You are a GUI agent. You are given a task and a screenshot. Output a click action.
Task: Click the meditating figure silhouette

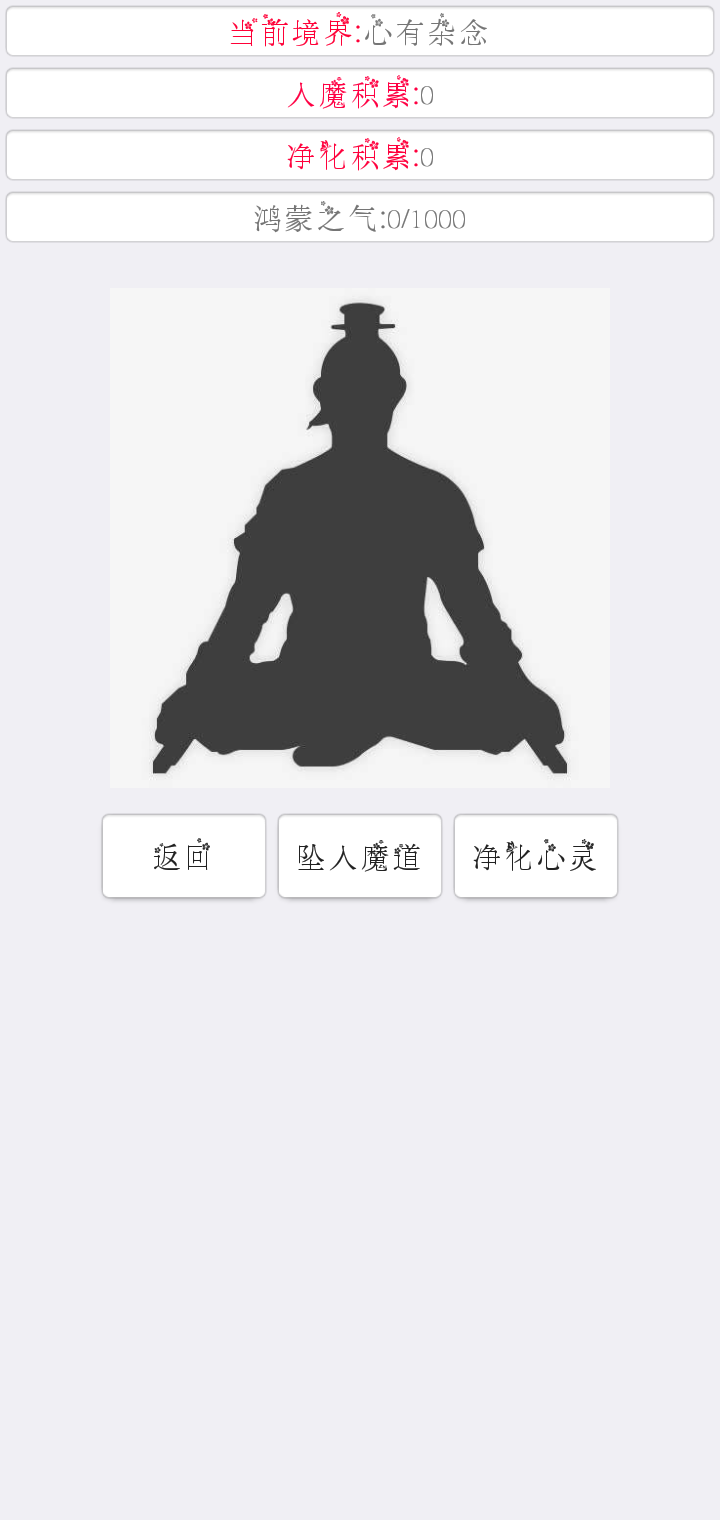click(x=360, y=540)
